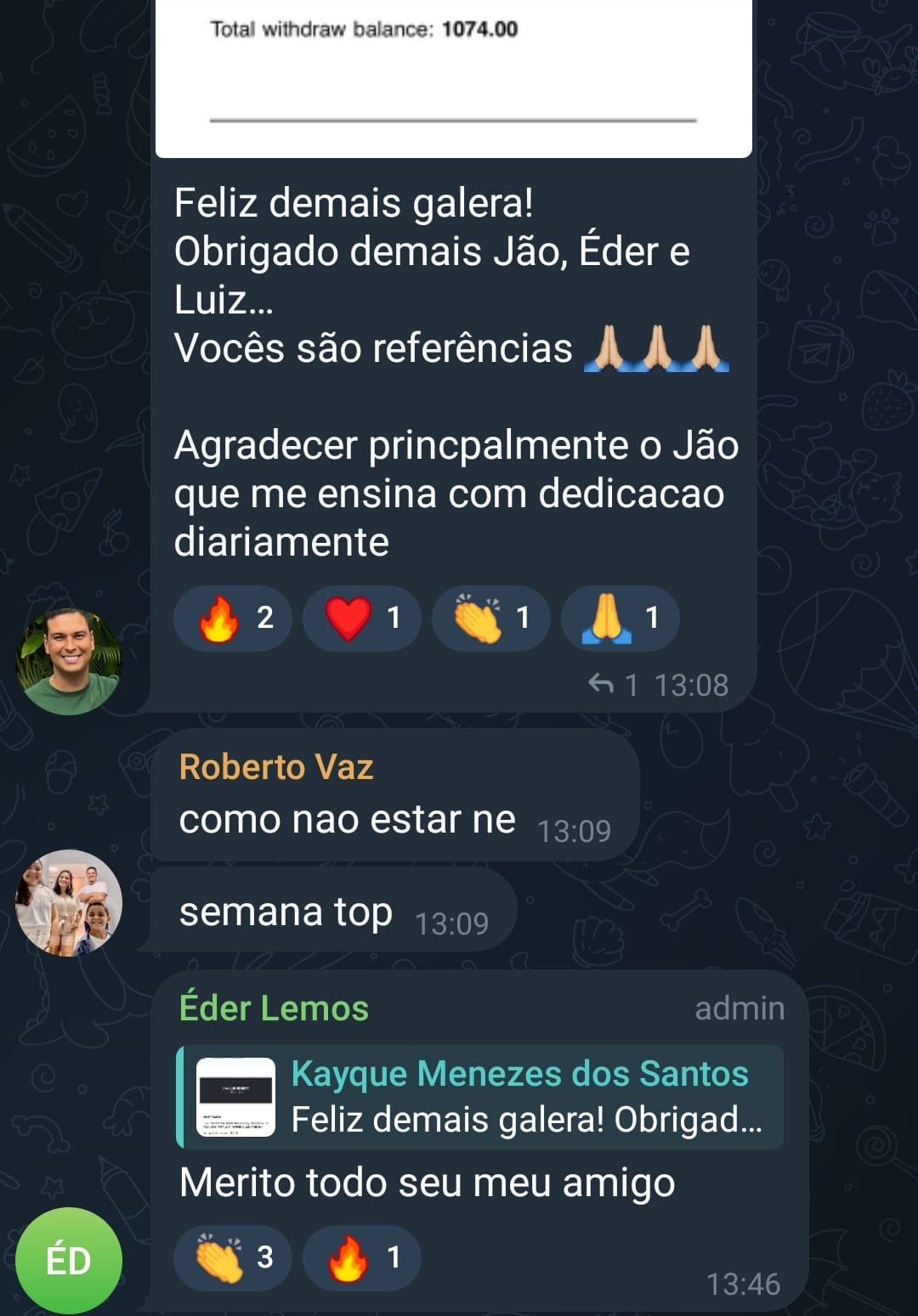Open the green ÉD avatar
Viewport: 918px width, 1316px height.
pyautogui.click(x=69, y=1261)
